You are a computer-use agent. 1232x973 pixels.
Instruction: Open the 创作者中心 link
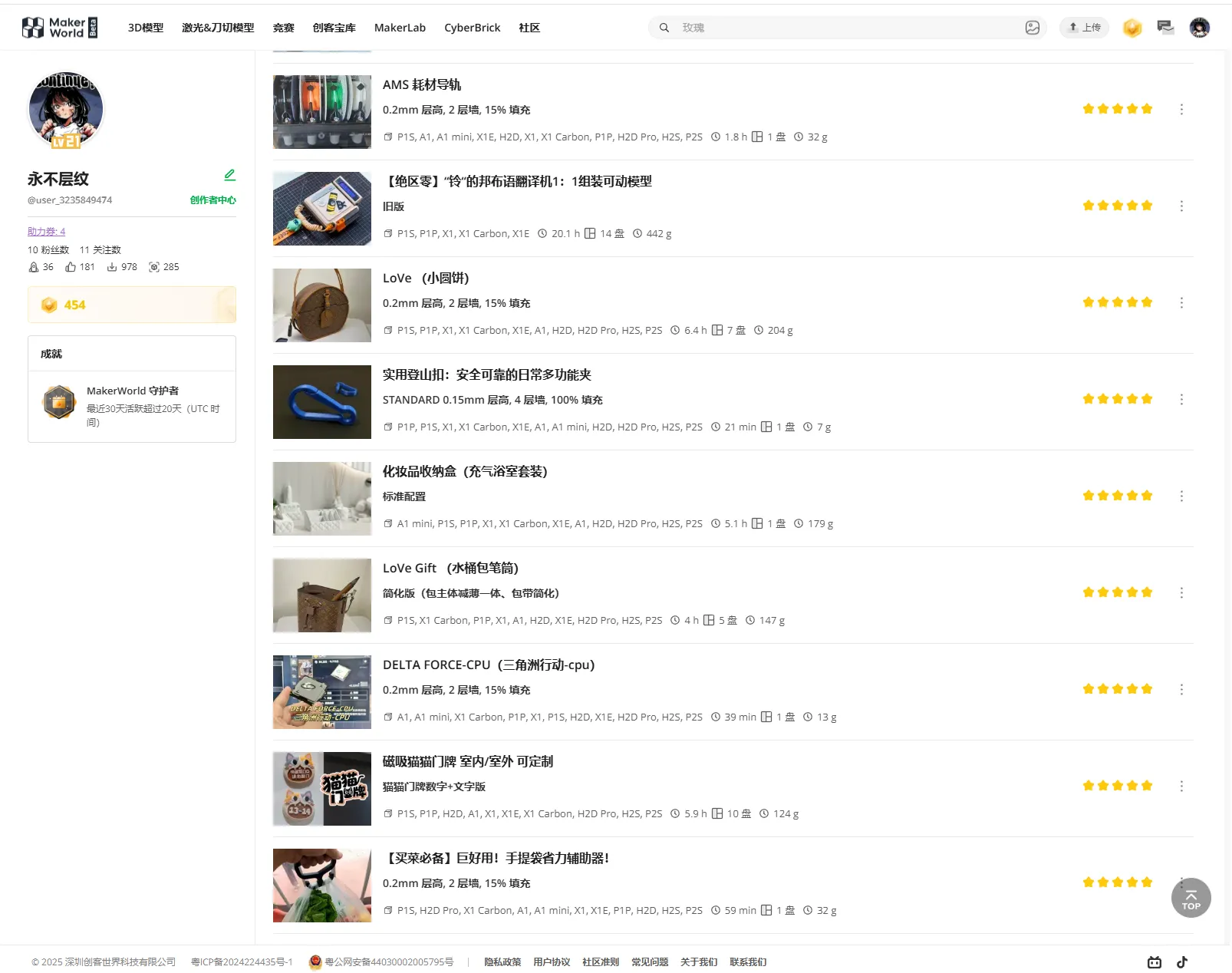pos(213,200)
